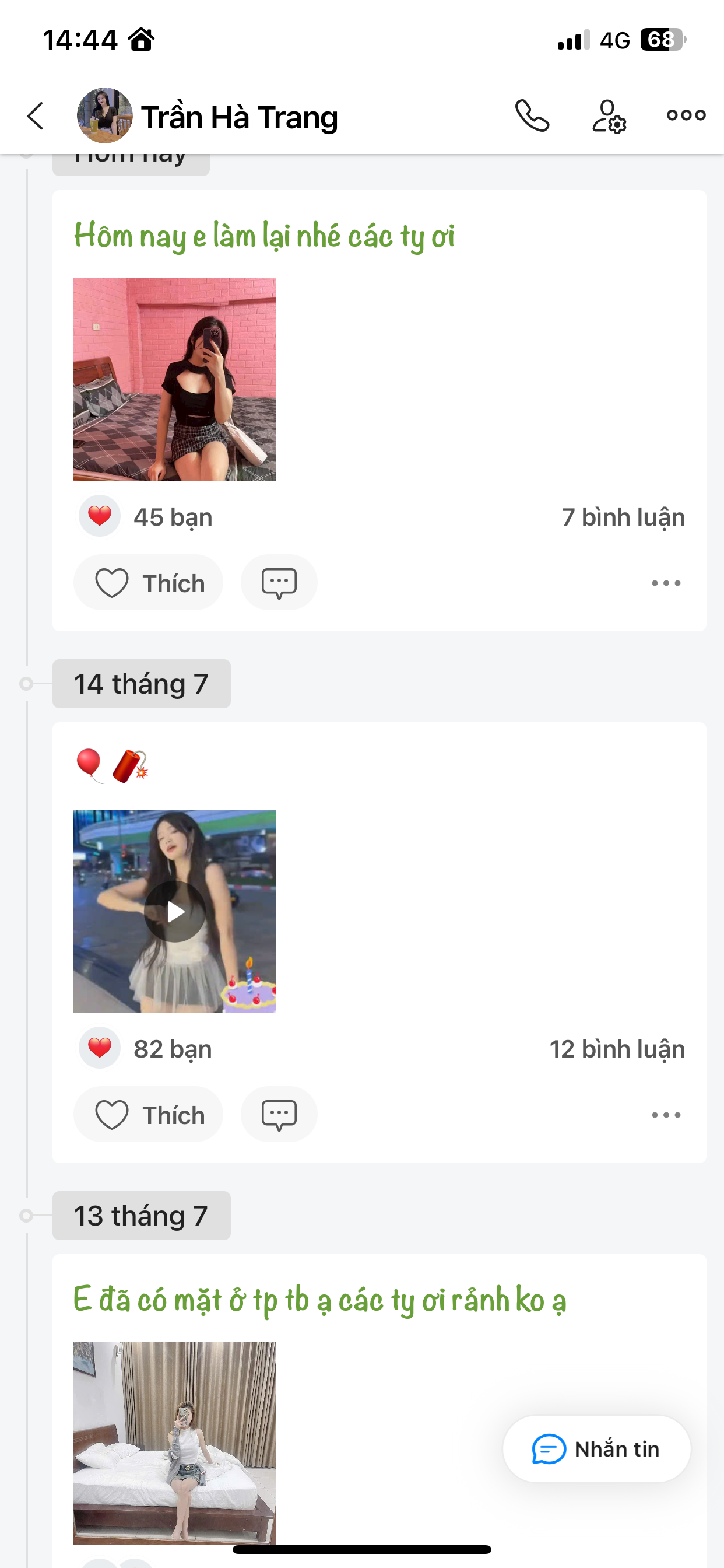Go back using the header arrow
The image size is (724, 1568).
(x=36, y=116)
